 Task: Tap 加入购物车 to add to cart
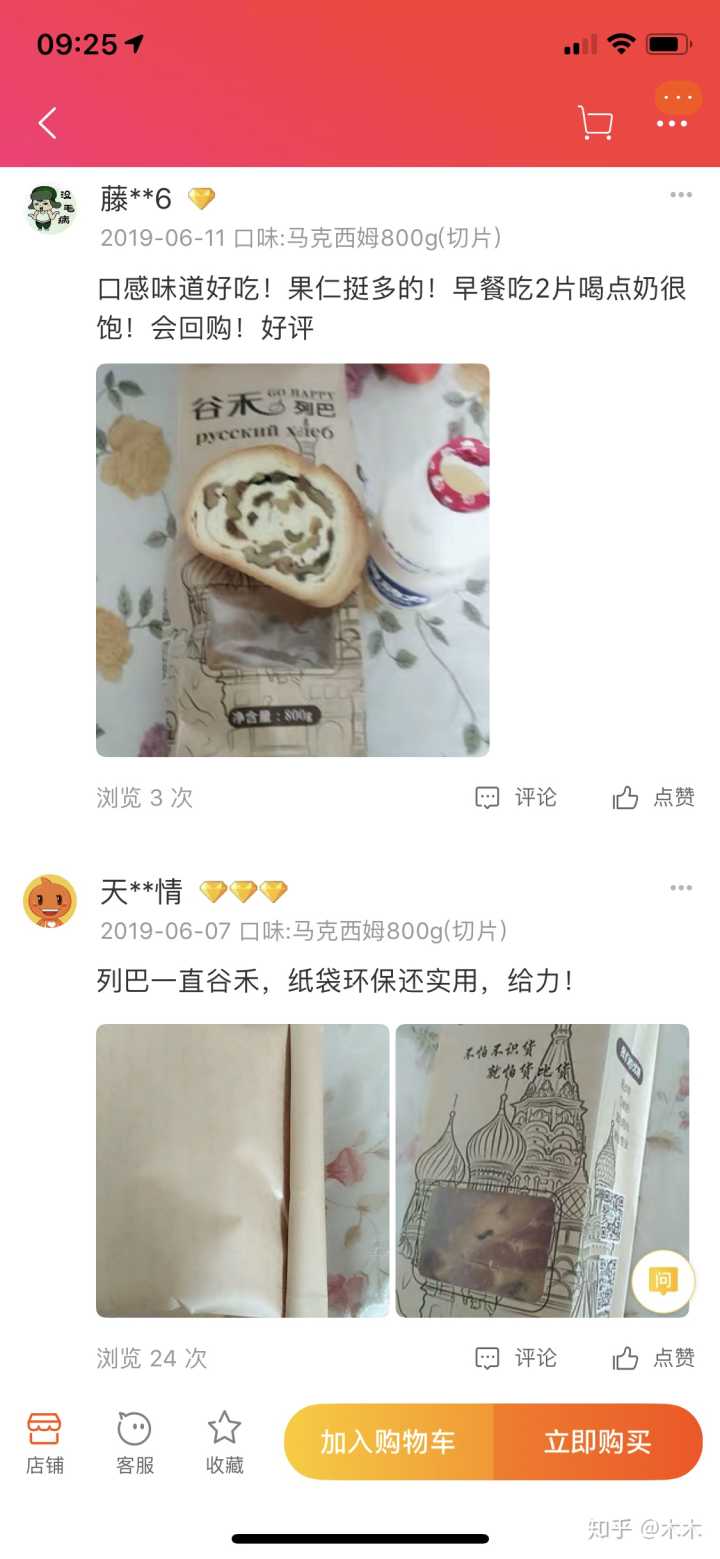coord(388,1441)
